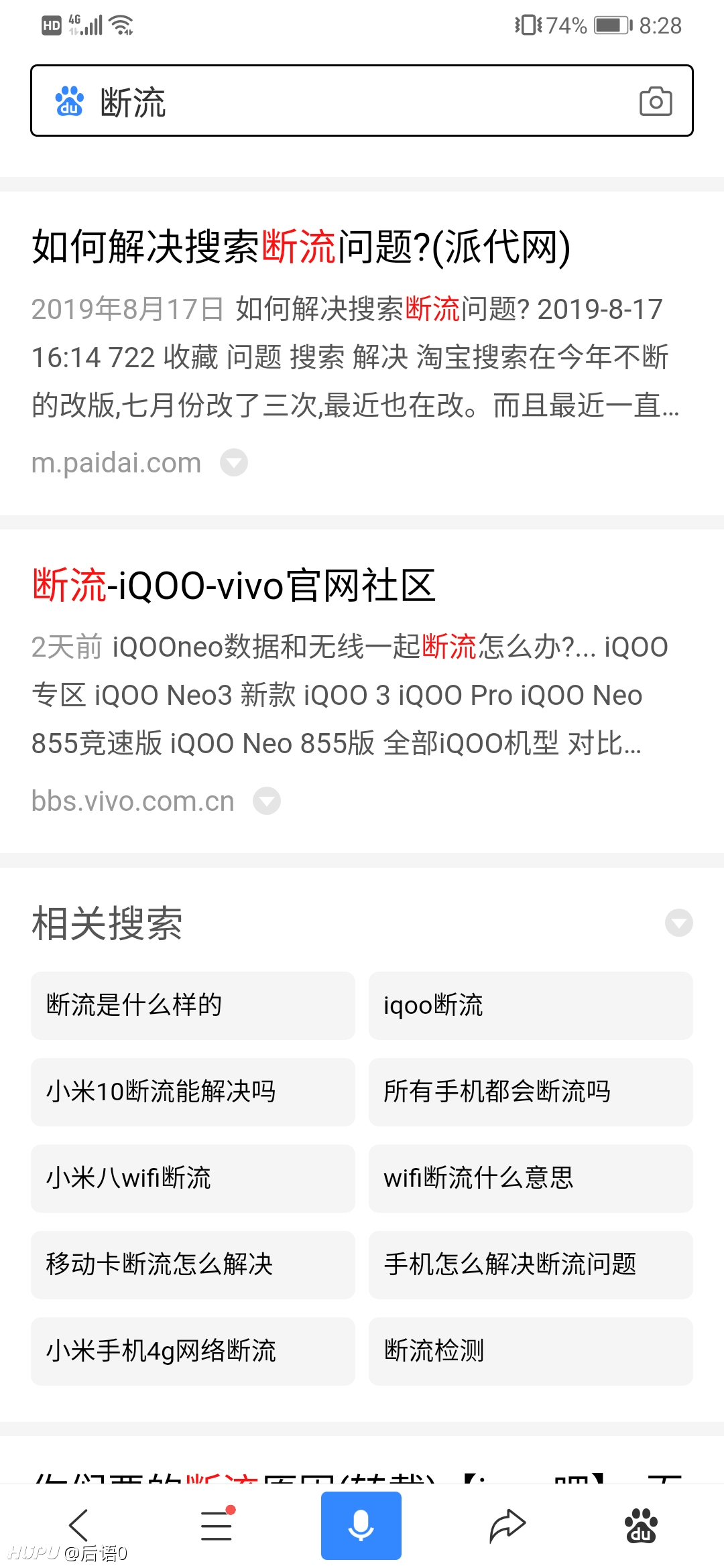Go back using the bottom arrow
The height and width of the screenshot is (1568, 724).
79,1525
